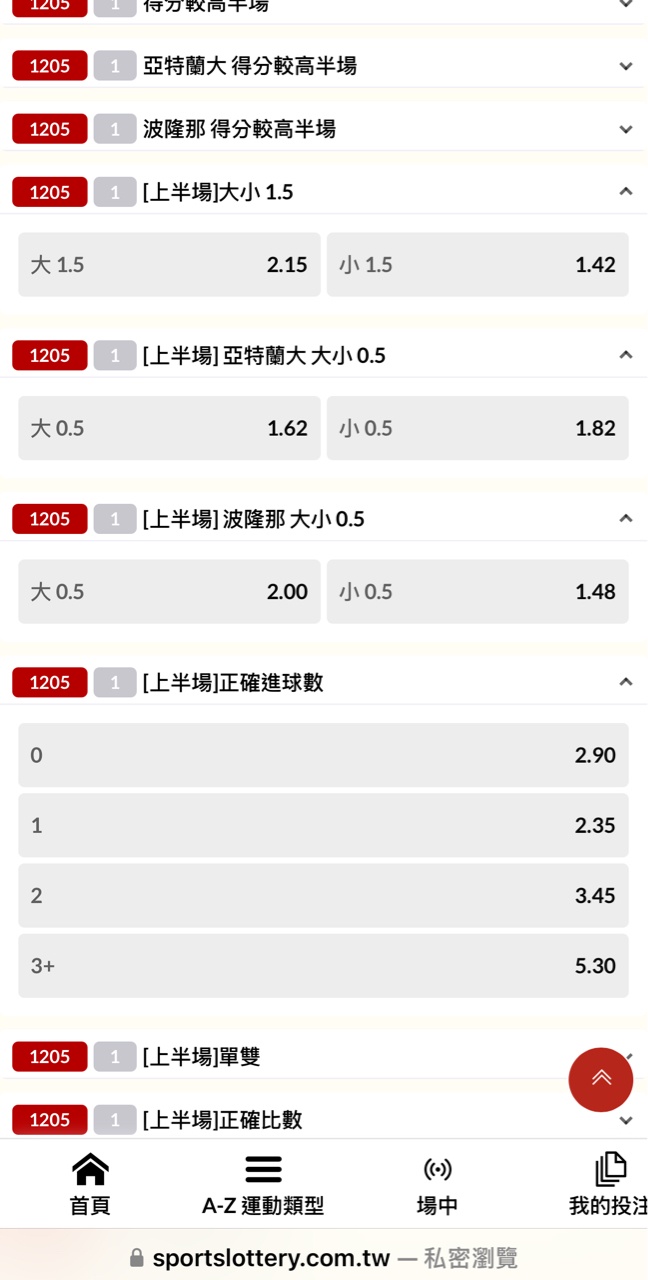Choose 小 0.5 at odds 1.48
This screenshot has width=648, height=1280.
point(477,592)
